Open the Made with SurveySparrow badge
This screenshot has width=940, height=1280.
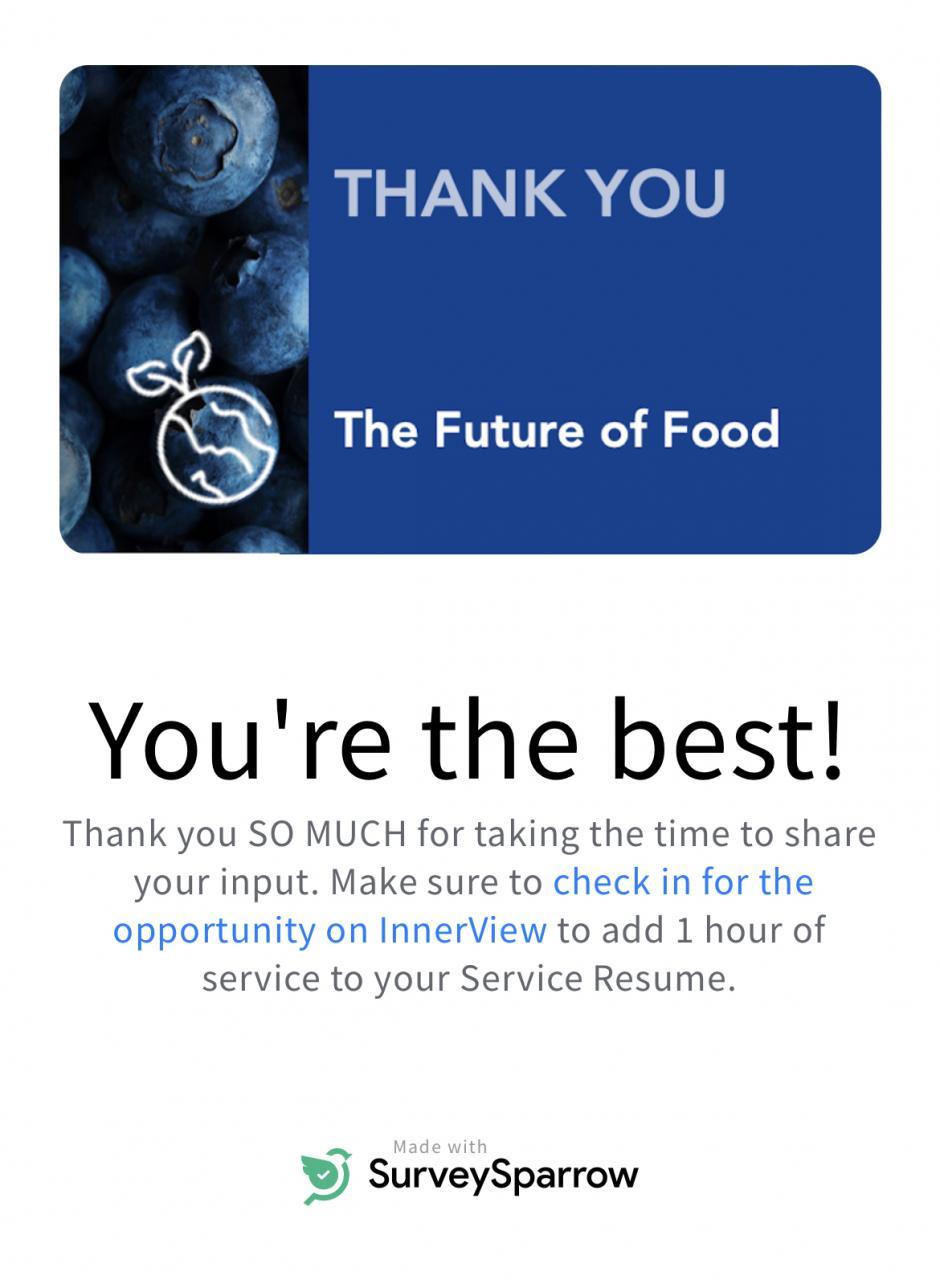(470, 1173)
